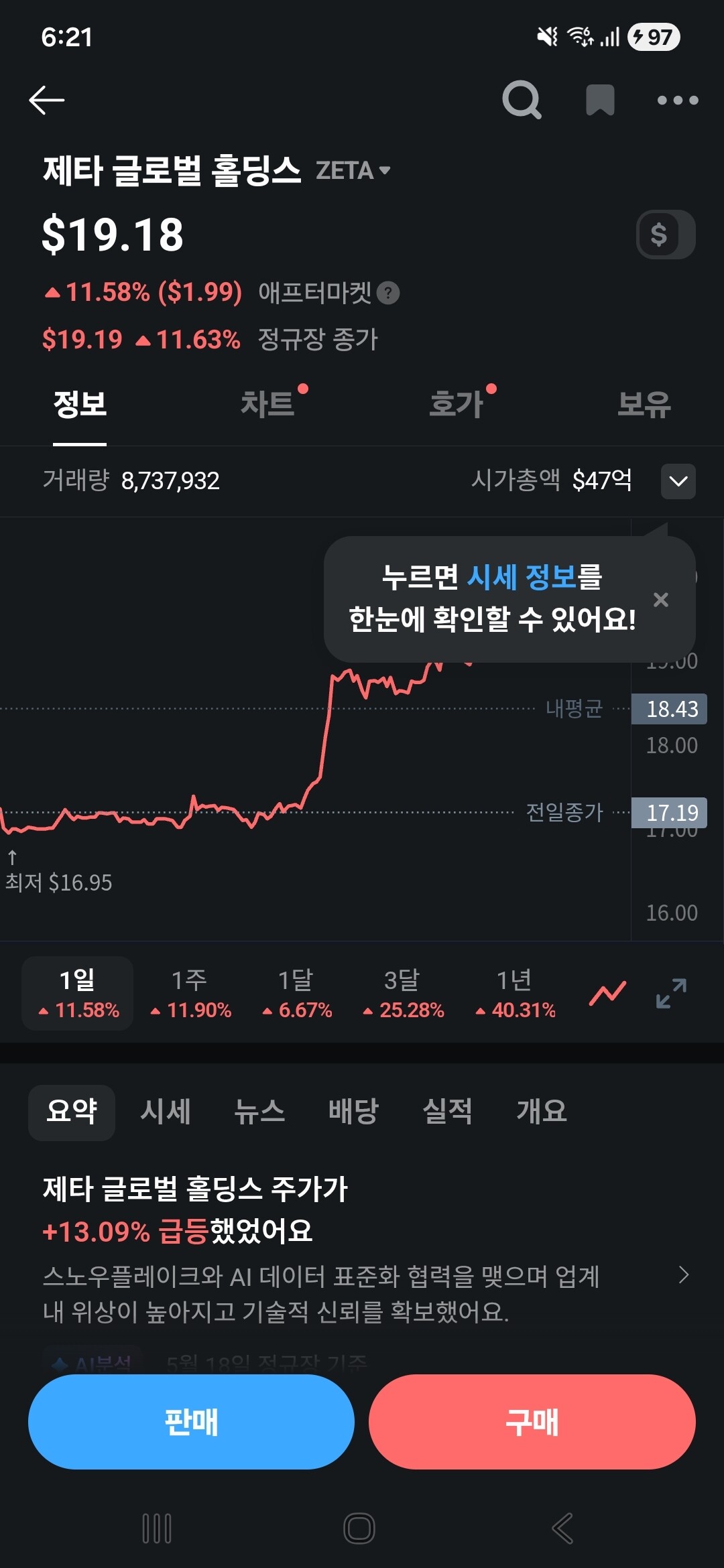Switch to the 보유 tab
The height and width of the screenshot is (1568, 724).
644,404
